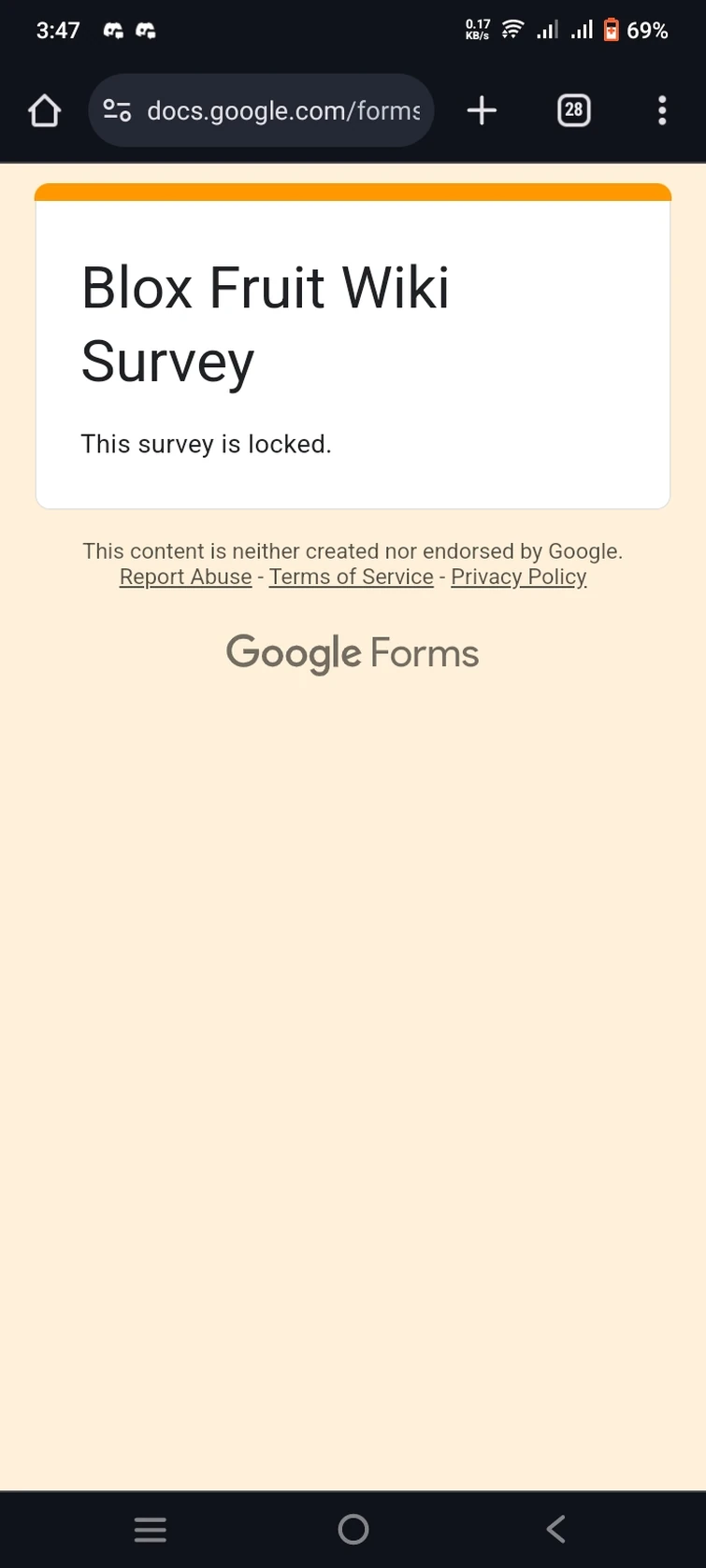The width and height of the screenshot is (706, 1568).
Task: Open the Report Abuse link
Action: click(185, 577)
